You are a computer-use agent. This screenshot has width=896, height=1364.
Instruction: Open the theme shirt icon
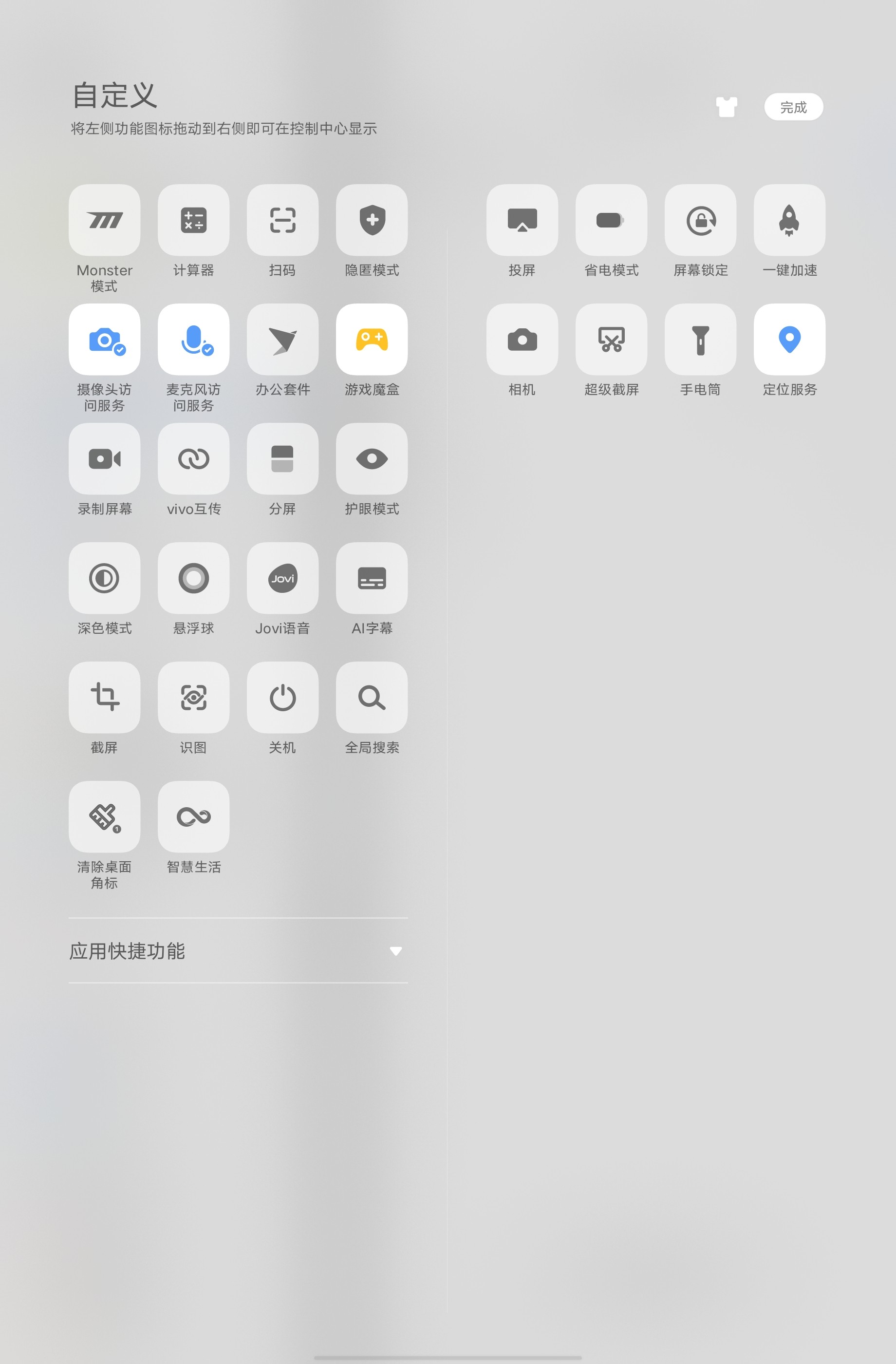tap(726, 107)
